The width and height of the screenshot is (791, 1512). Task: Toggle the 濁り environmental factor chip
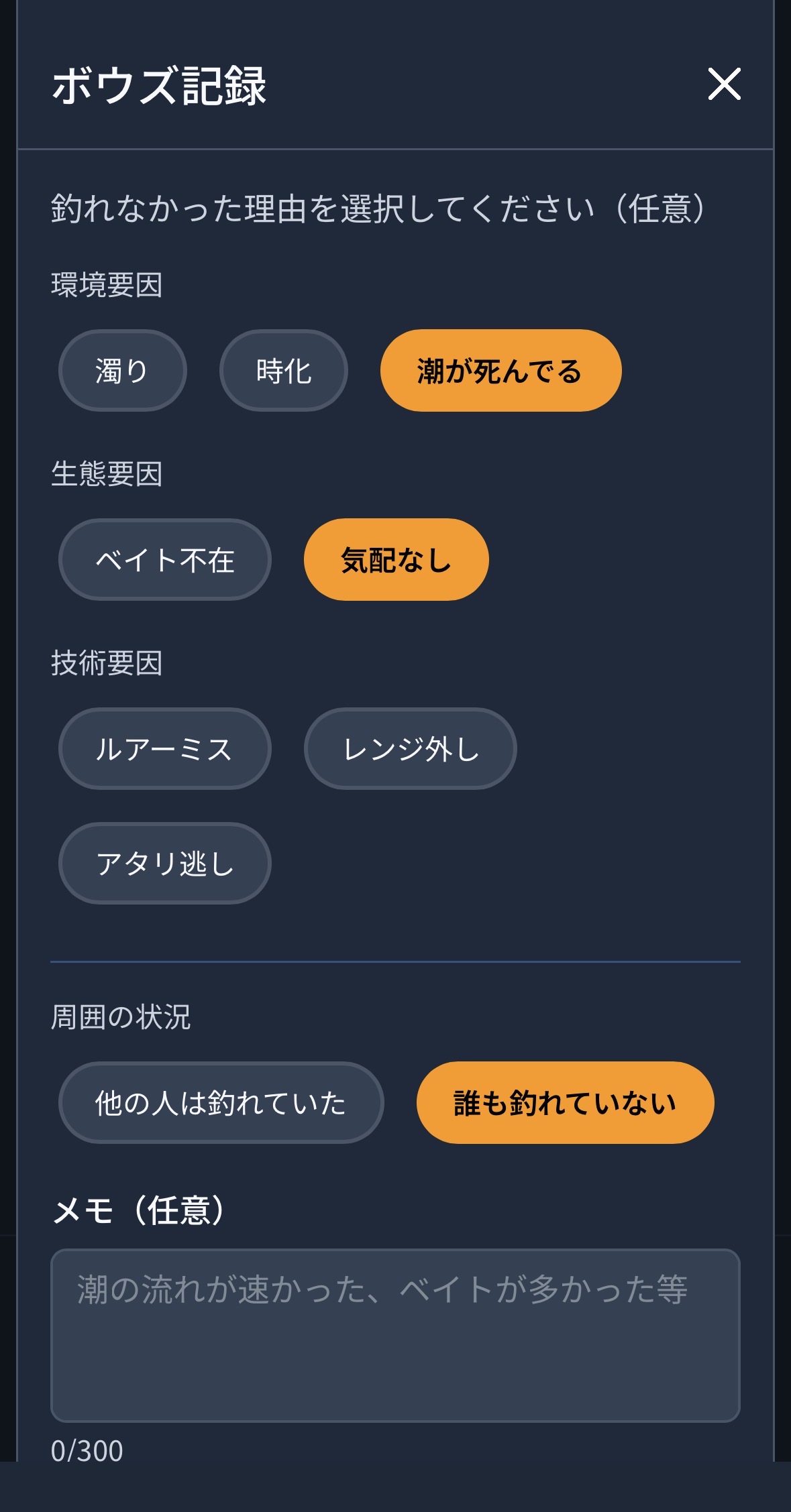[x=121, y=371]
